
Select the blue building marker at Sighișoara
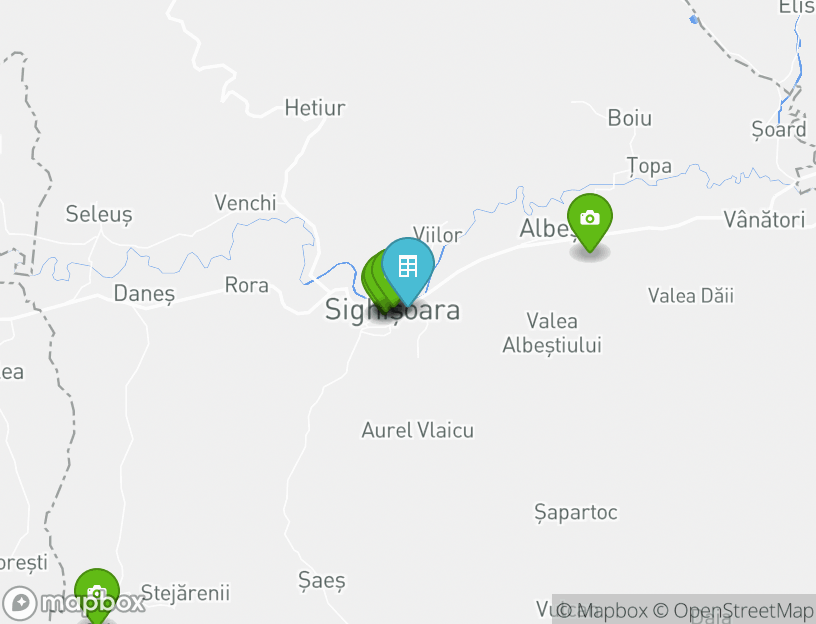(x=408, y=267)
